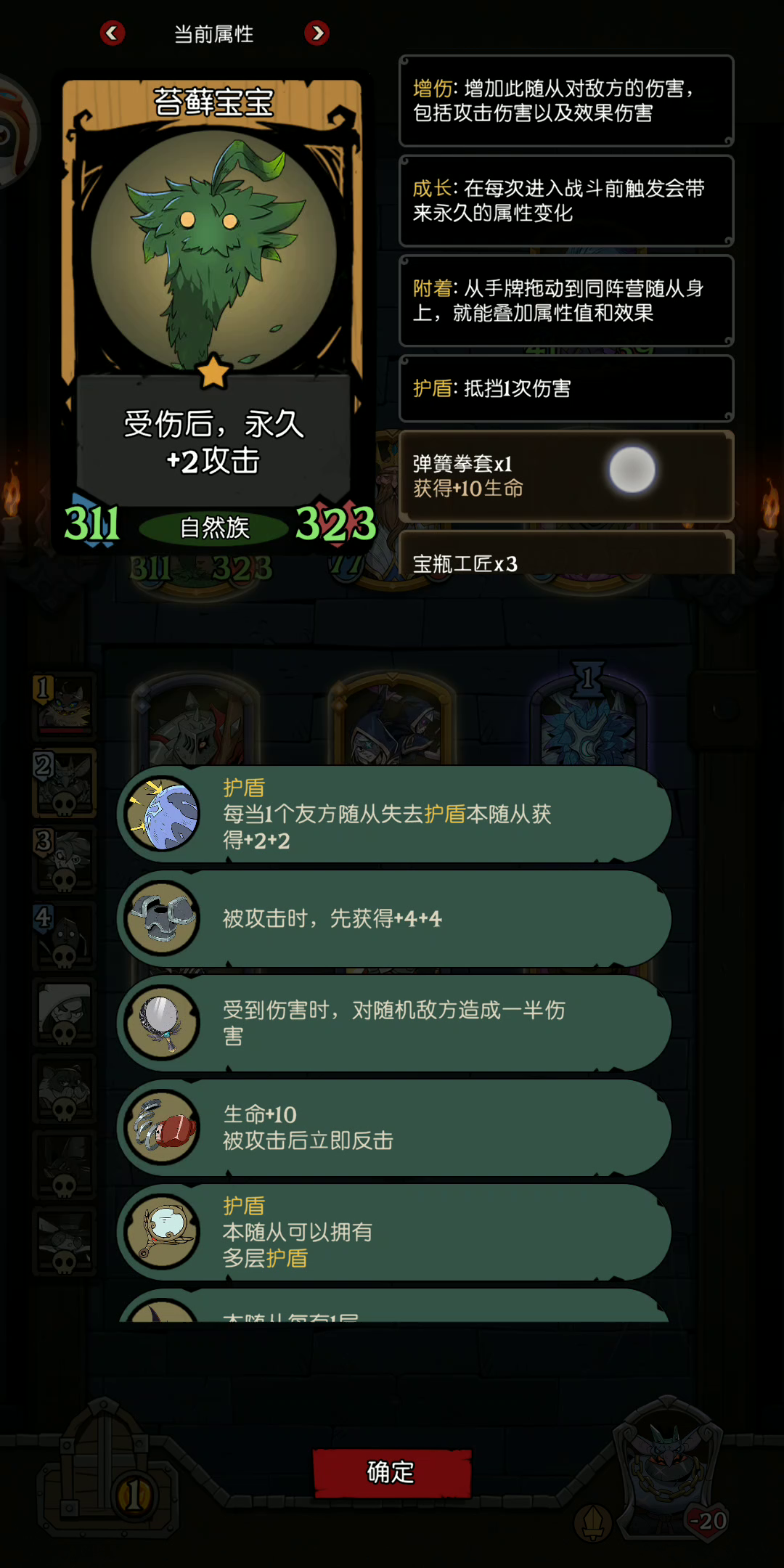Screen dimensions: 784x1568
Task: Open the 苔藓宝宝 card
Action: 213,314
